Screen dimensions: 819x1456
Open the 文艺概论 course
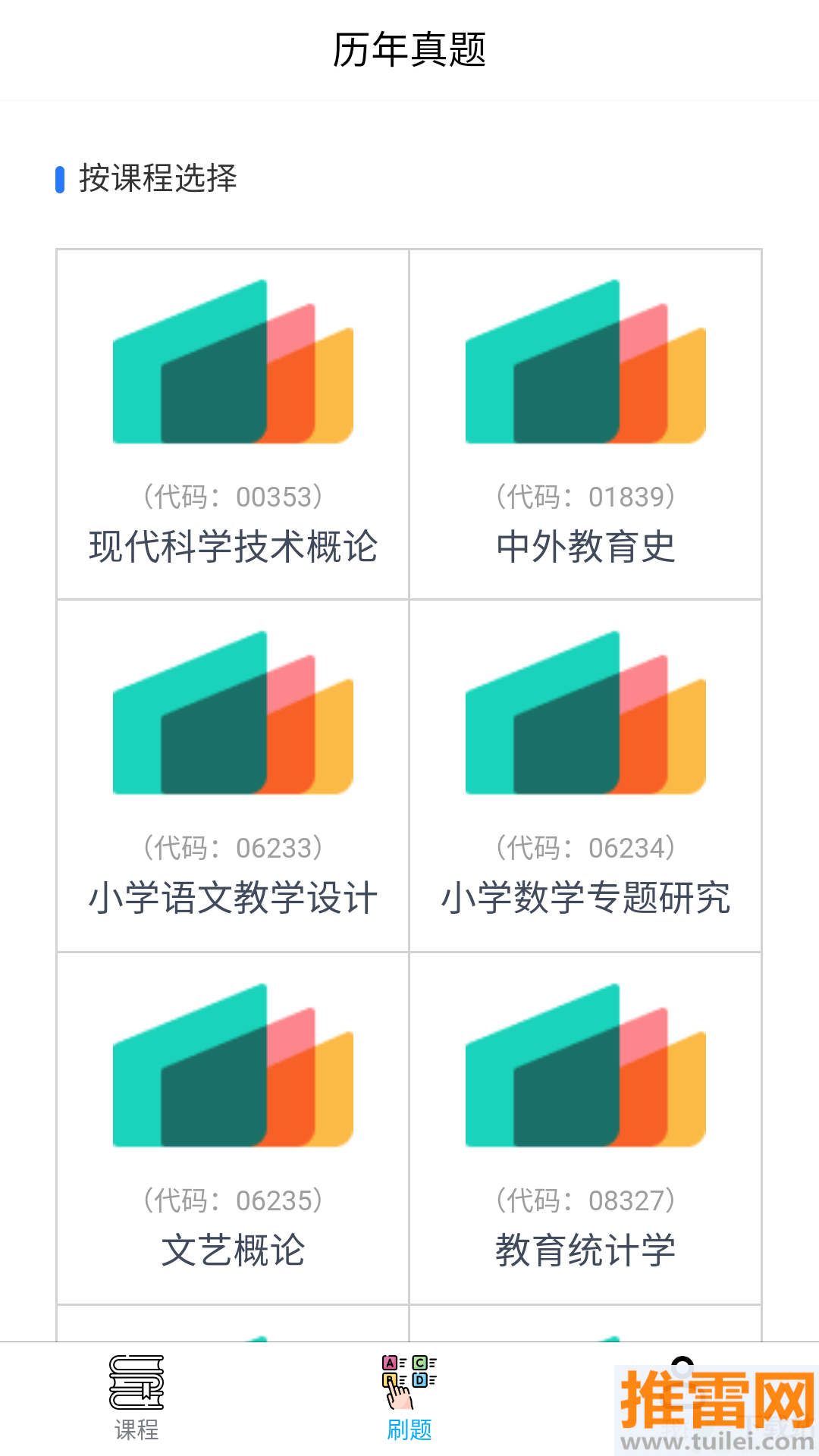tap(233, 1128)
